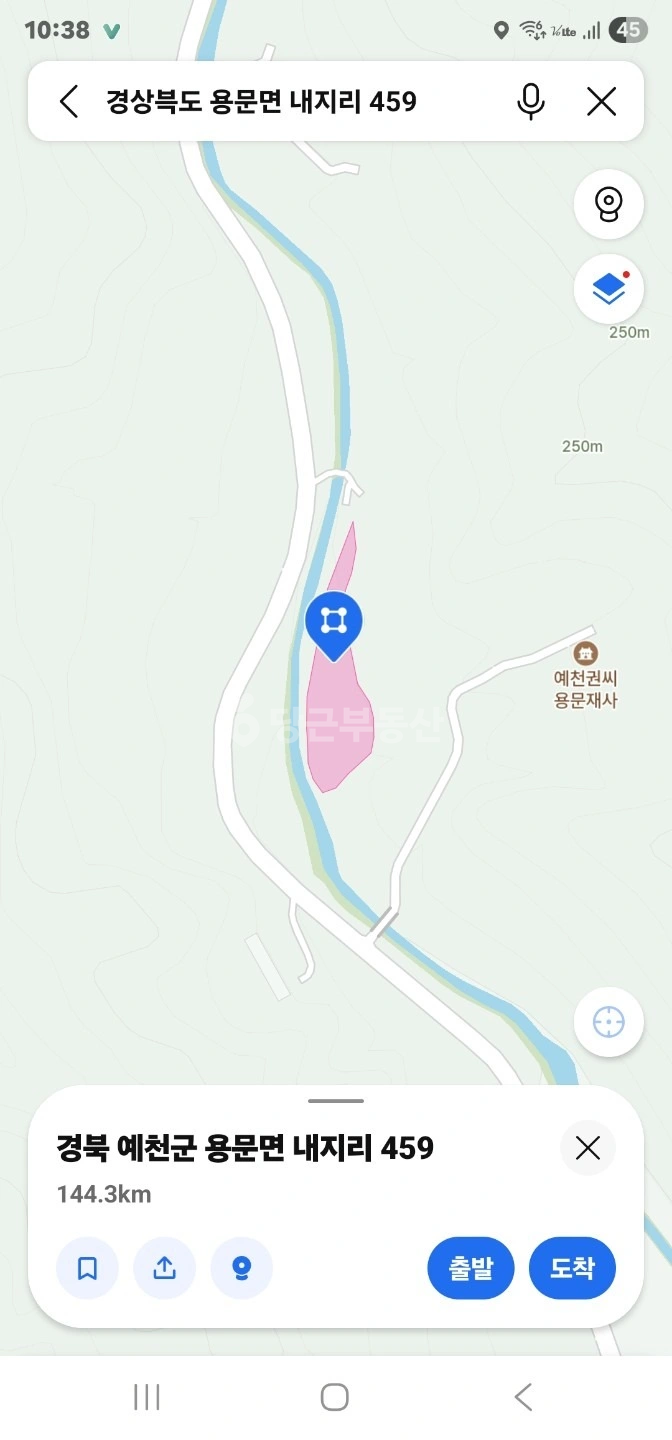
Task: Start voice search with the microphone
Action: [532, 101]
